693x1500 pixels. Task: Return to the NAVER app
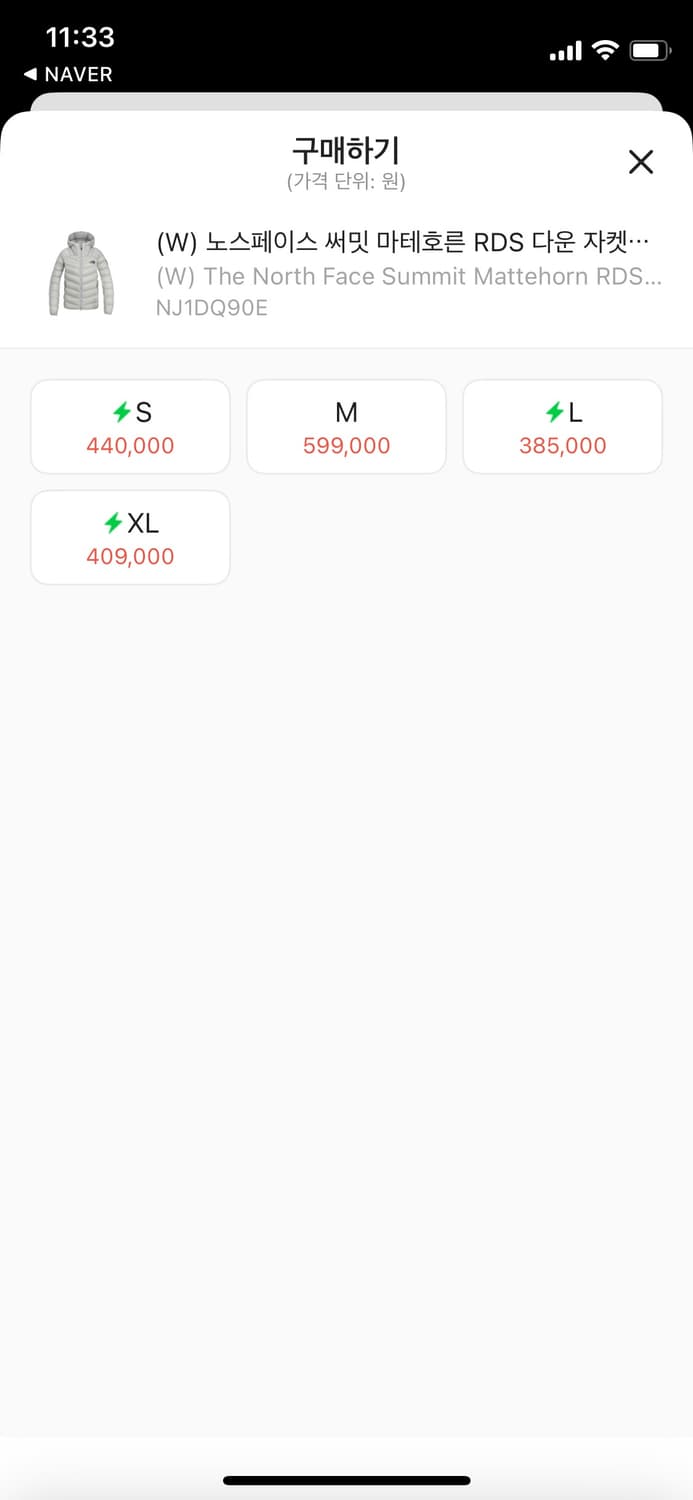pos(68,75)
